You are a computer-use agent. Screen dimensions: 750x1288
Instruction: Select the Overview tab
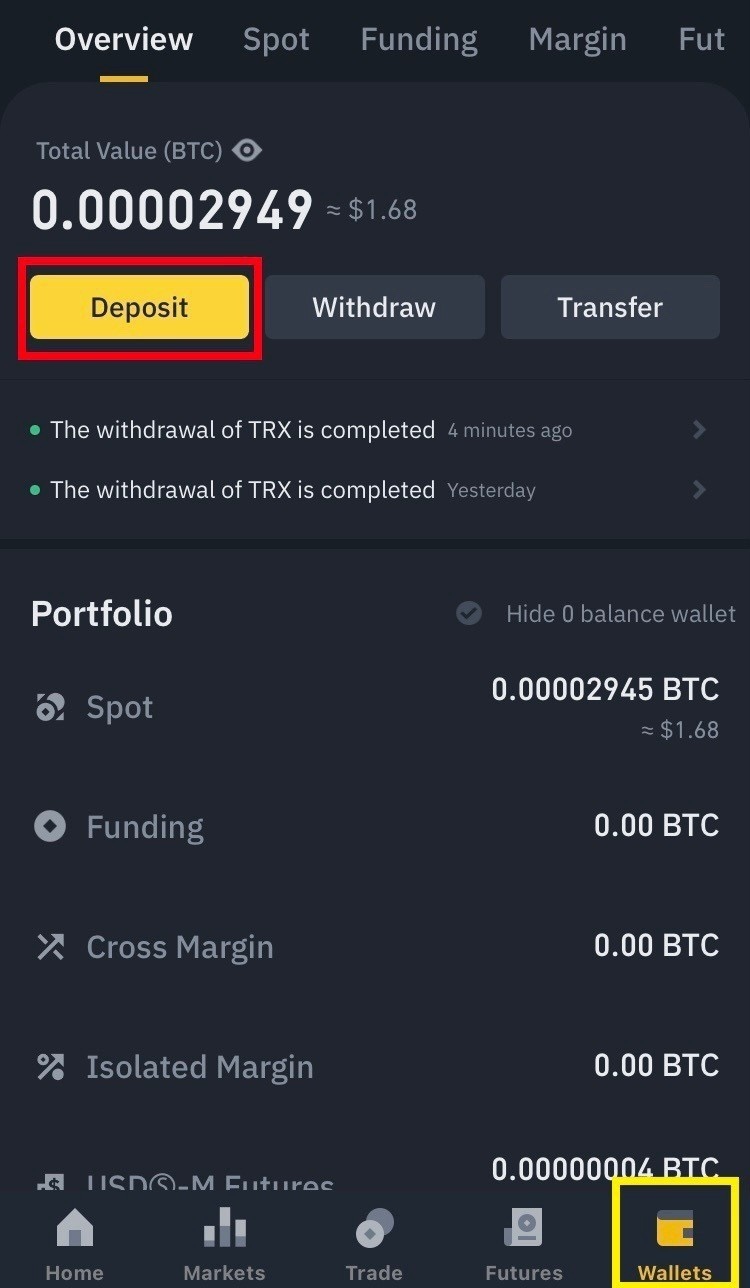pos(124,40)
